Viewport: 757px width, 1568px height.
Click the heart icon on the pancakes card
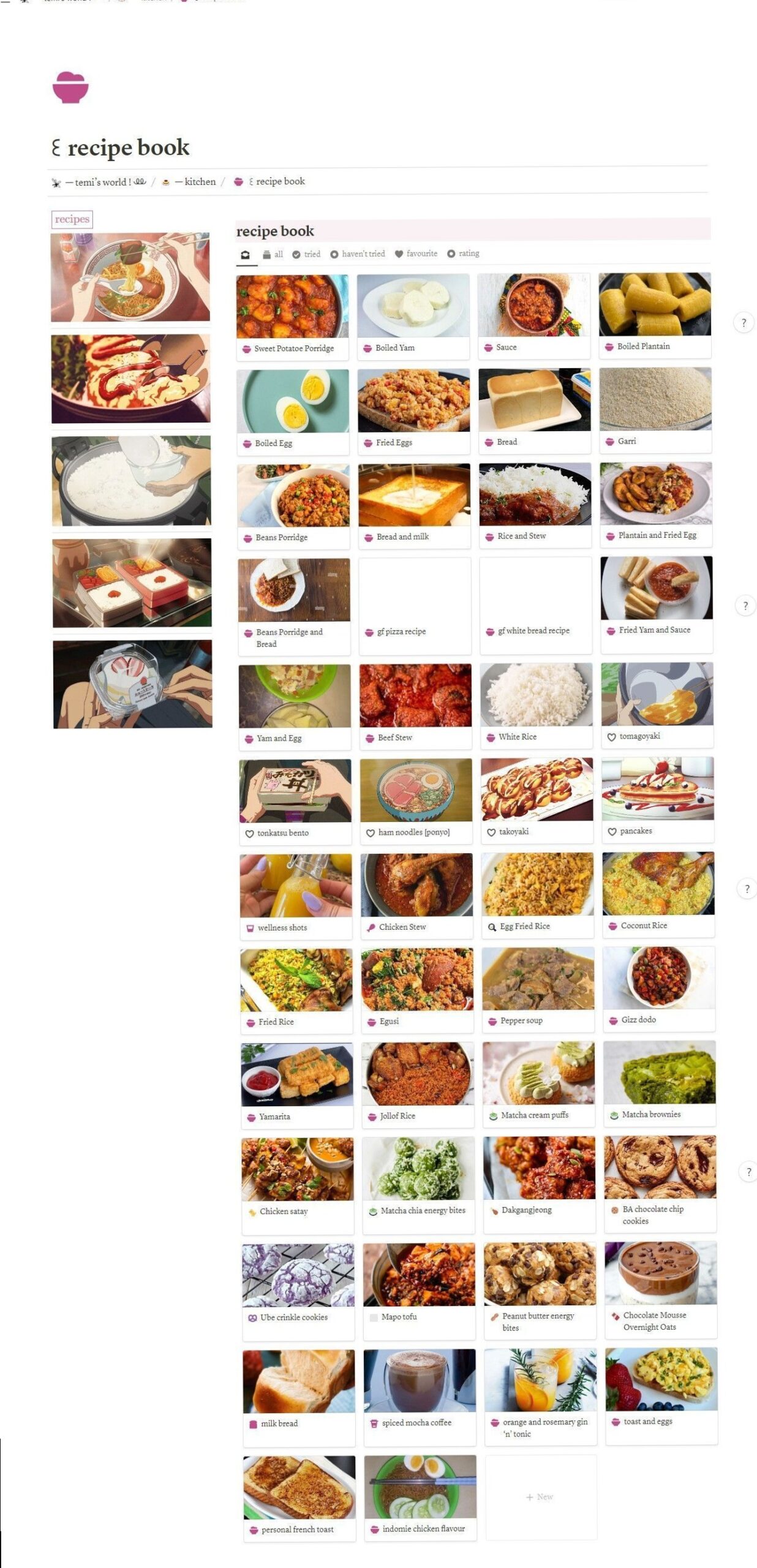(612, 831)
